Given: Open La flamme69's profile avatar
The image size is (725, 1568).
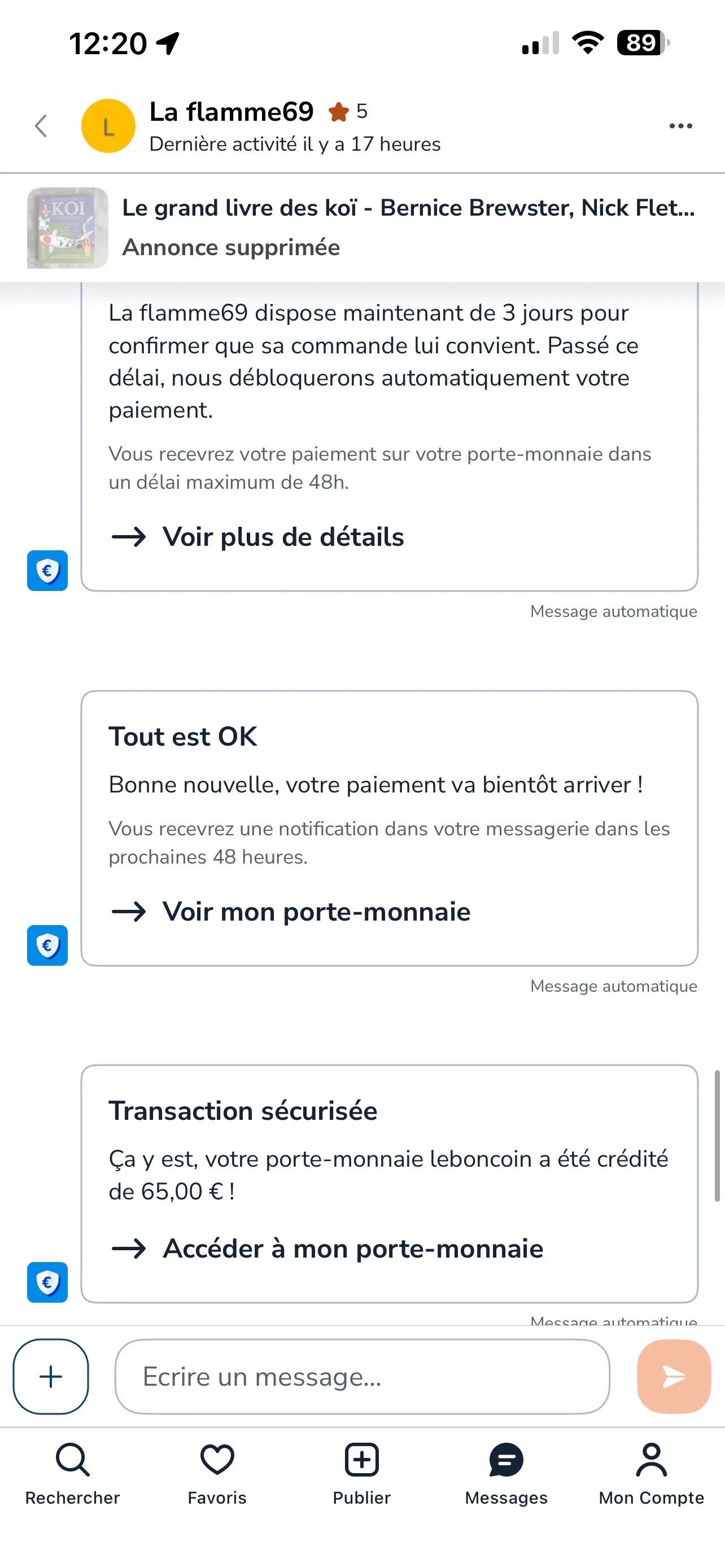Looking at the screenshot, I should point(108,125).
